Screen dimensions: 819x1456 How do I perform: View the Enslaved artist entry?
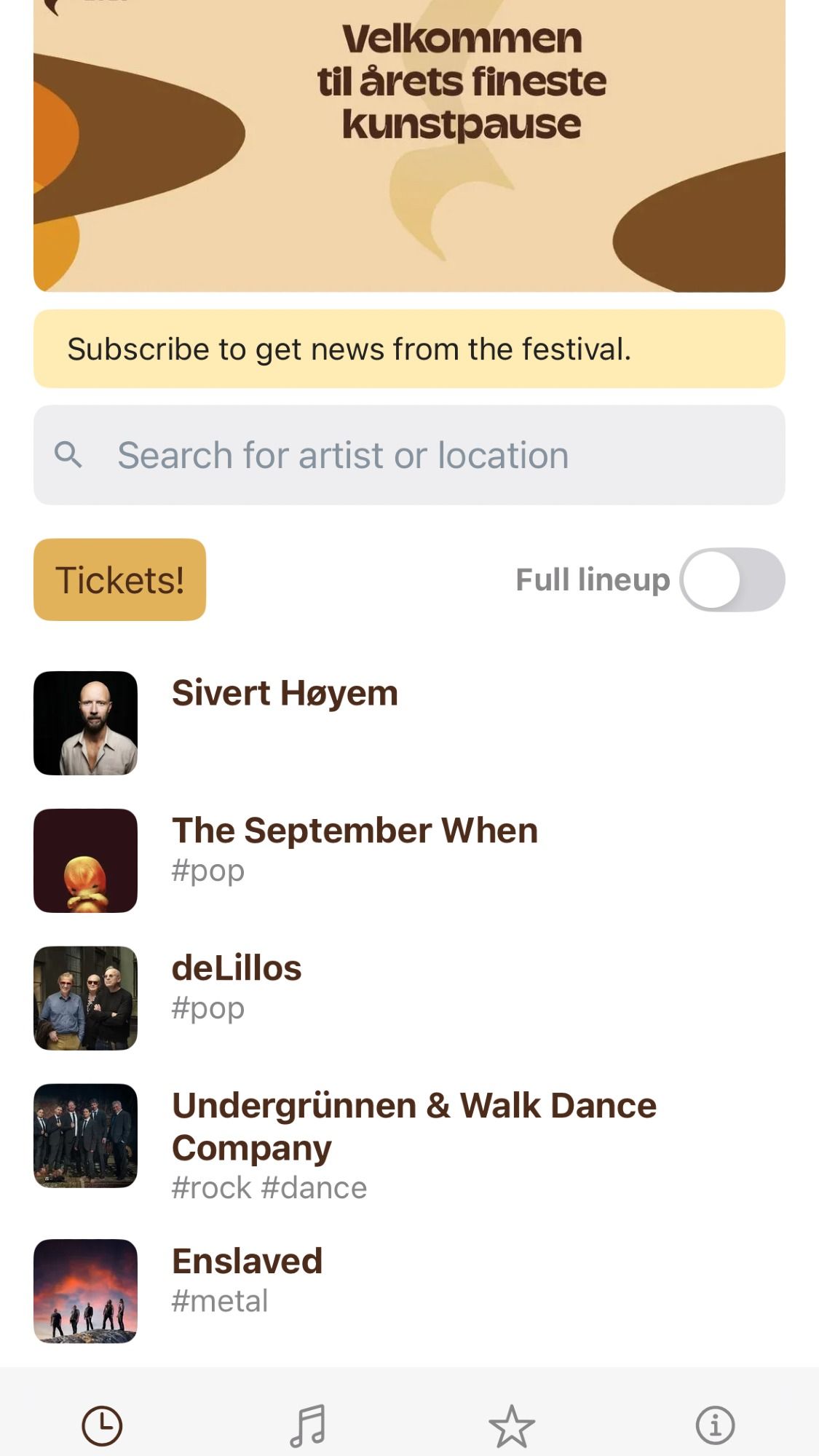coord(409,1291)
